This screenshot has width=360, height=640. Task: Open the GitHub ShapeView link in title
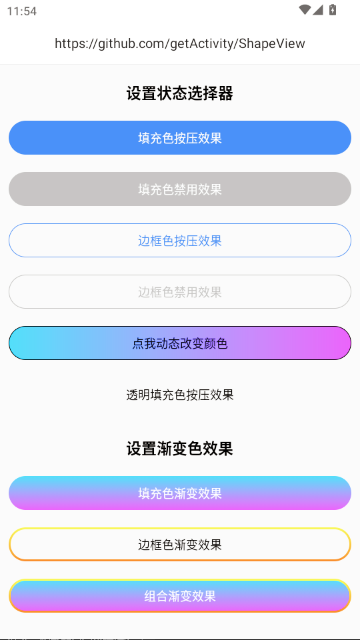click(180, 44)
